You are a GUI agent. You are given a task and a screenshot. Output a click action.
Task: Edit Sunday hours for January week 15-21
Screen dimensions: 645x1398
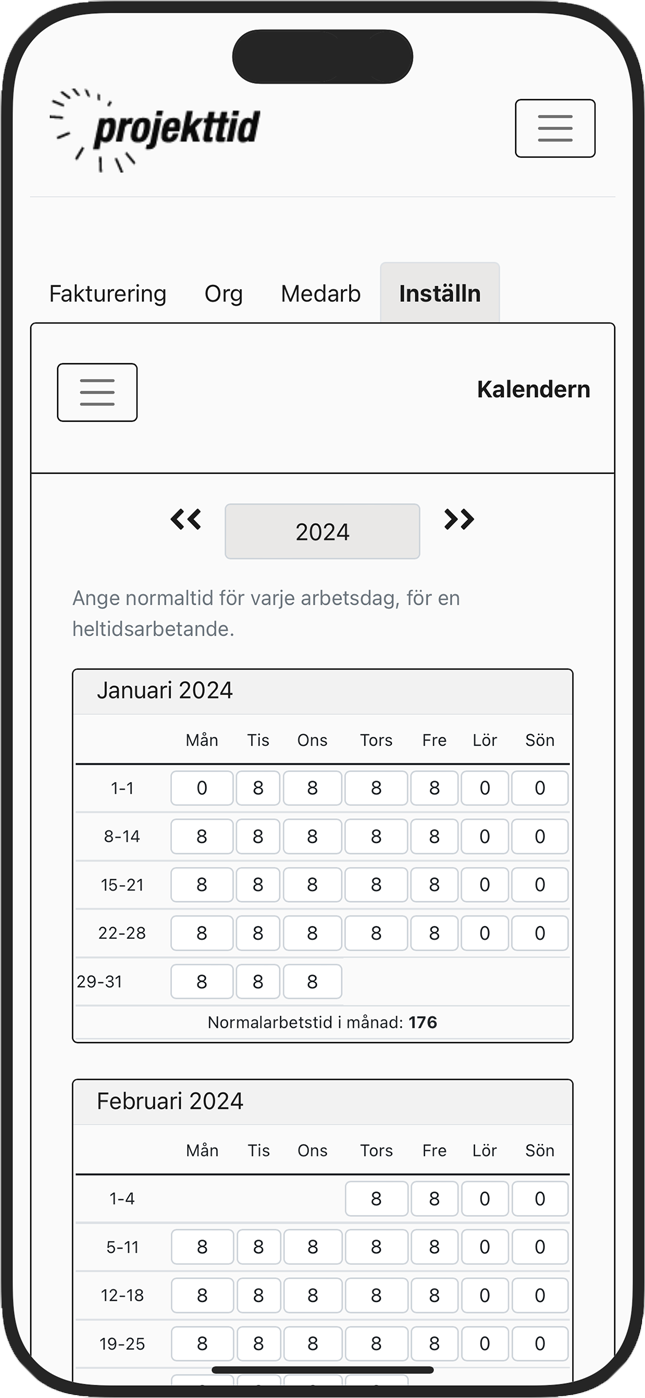click(x=540, y=885)
